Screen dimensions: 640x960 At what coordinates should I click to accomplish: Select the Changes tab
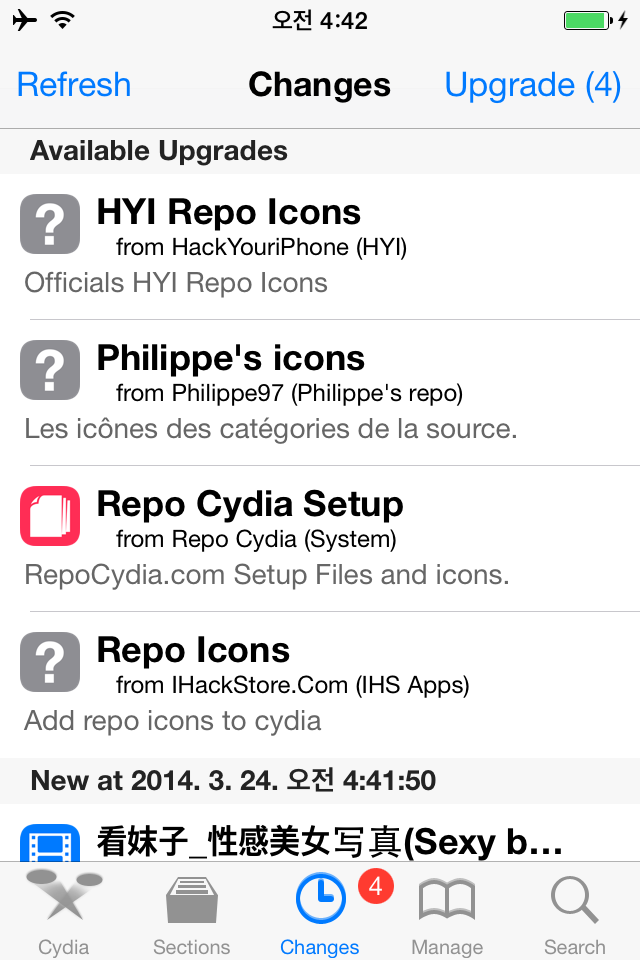(x=320, y=912)
